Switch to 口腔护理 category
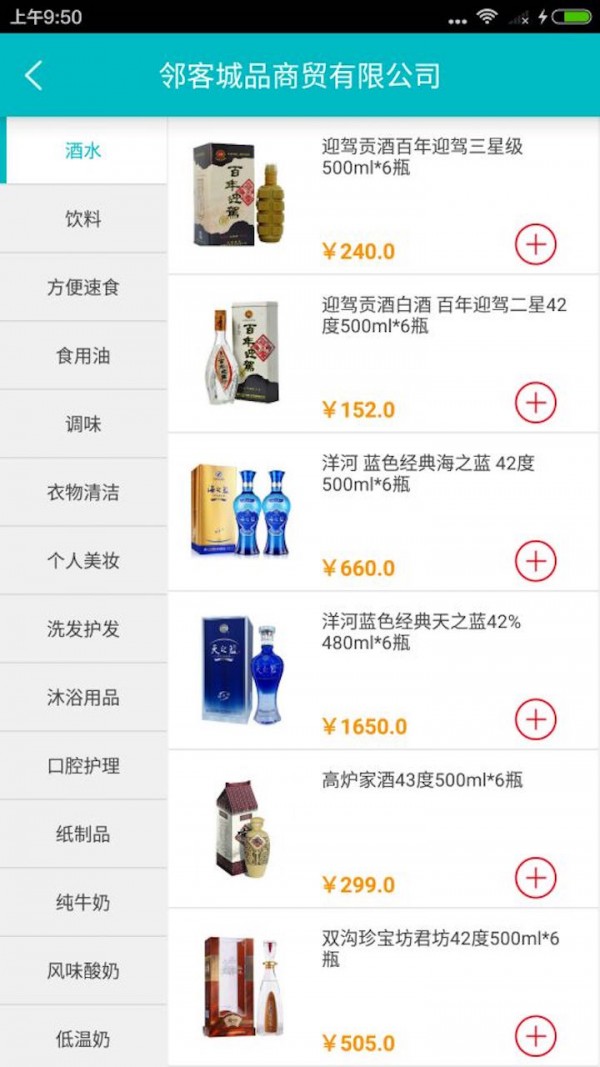The width and height of the screenshot is (600, 1067). point(83,766)
